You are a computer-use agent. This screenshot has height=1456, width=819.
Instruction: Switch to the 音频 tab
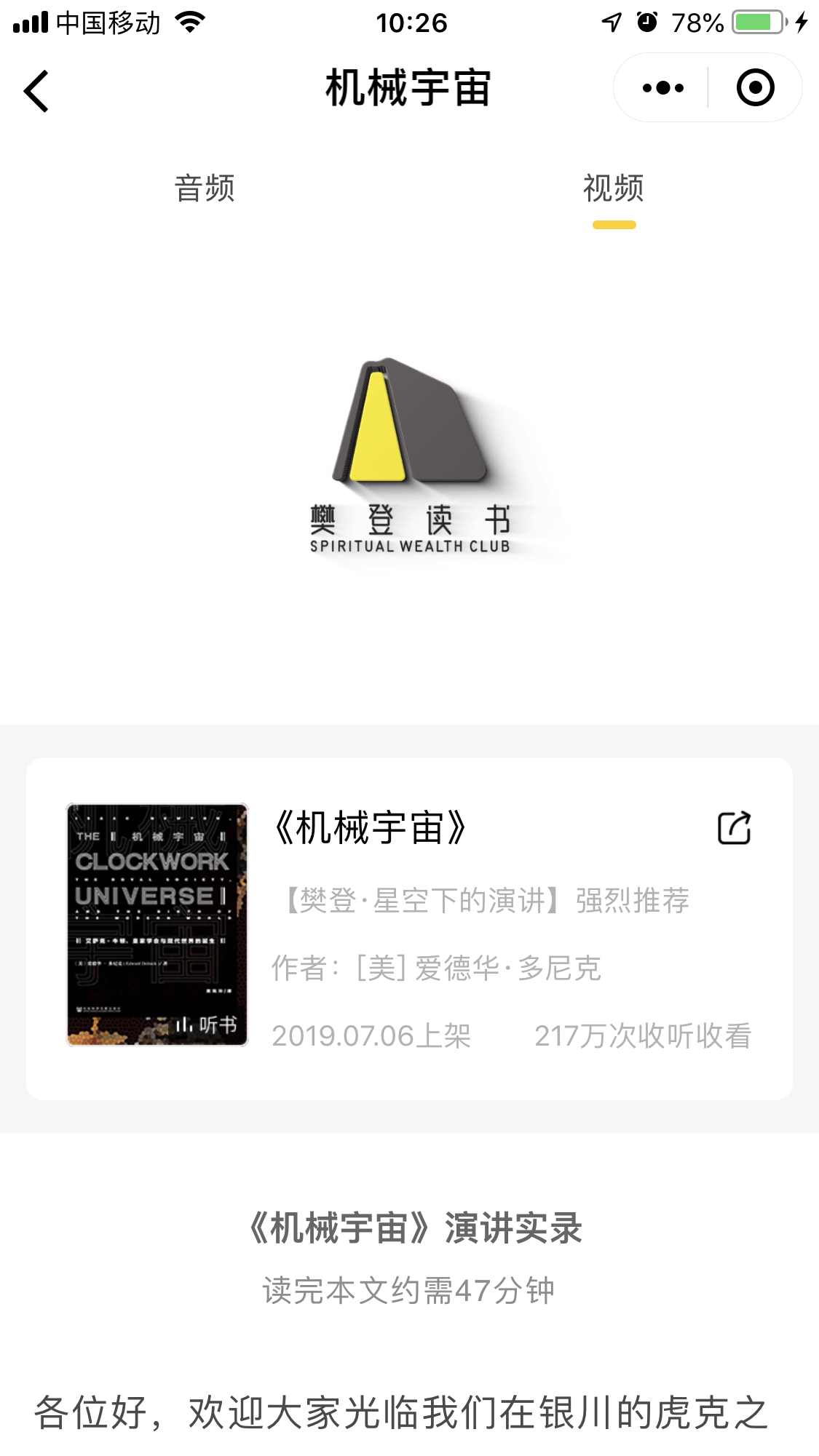205,188
